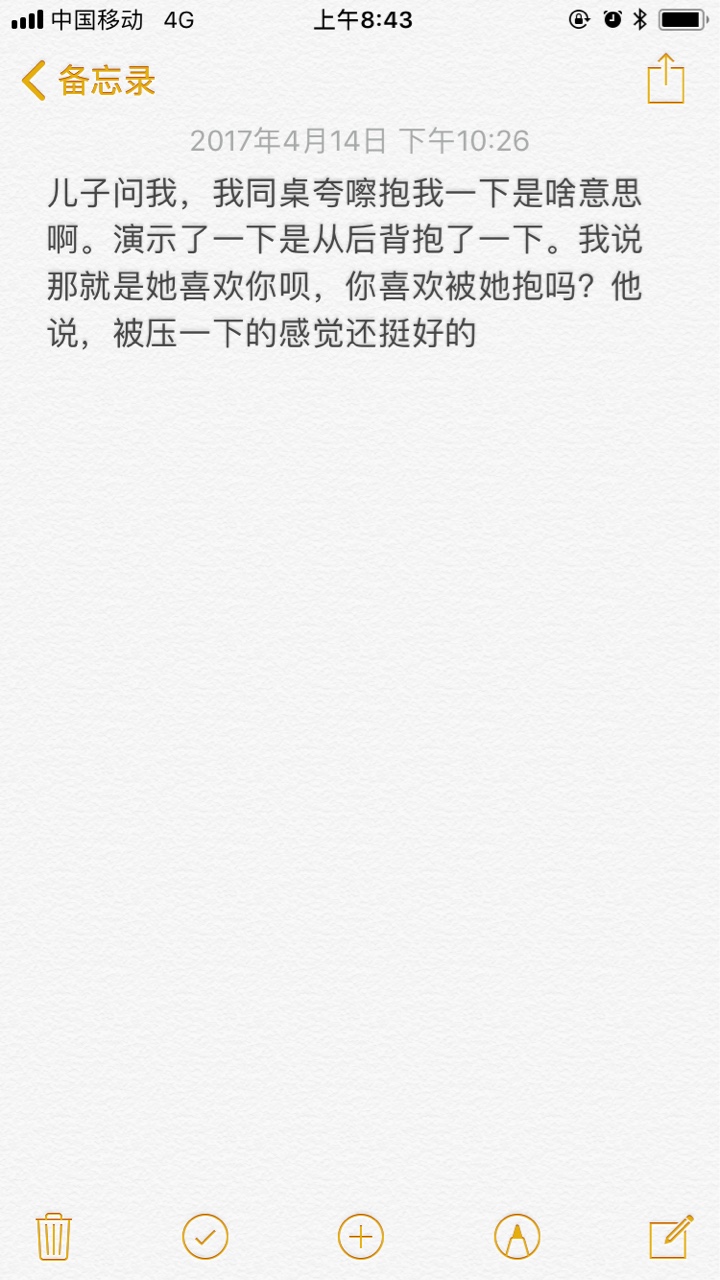Delete this note with the trash icon

(53, 1236)
